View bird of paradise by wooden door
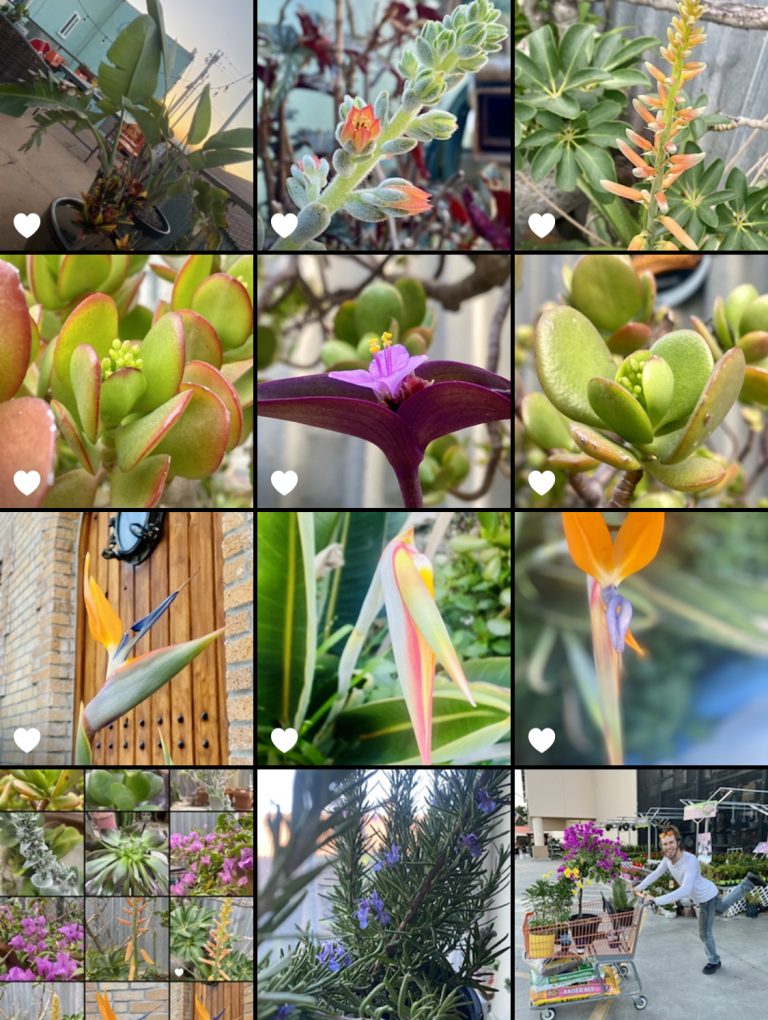This screenshot has height=1020, width=768. point(126,638)
